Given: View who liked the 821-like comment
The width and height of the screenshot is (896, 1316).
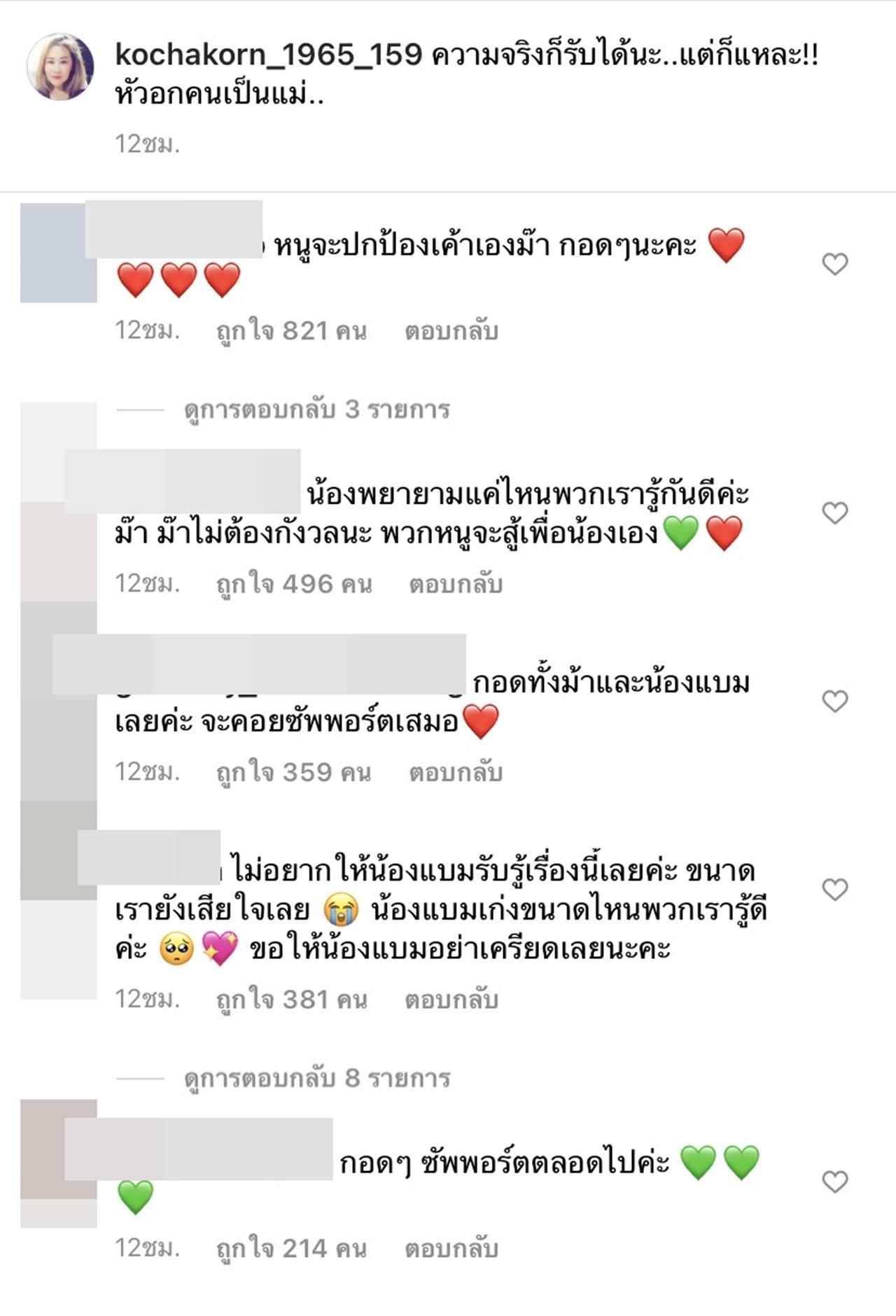Looking at the screenshot, I should 291,331.
